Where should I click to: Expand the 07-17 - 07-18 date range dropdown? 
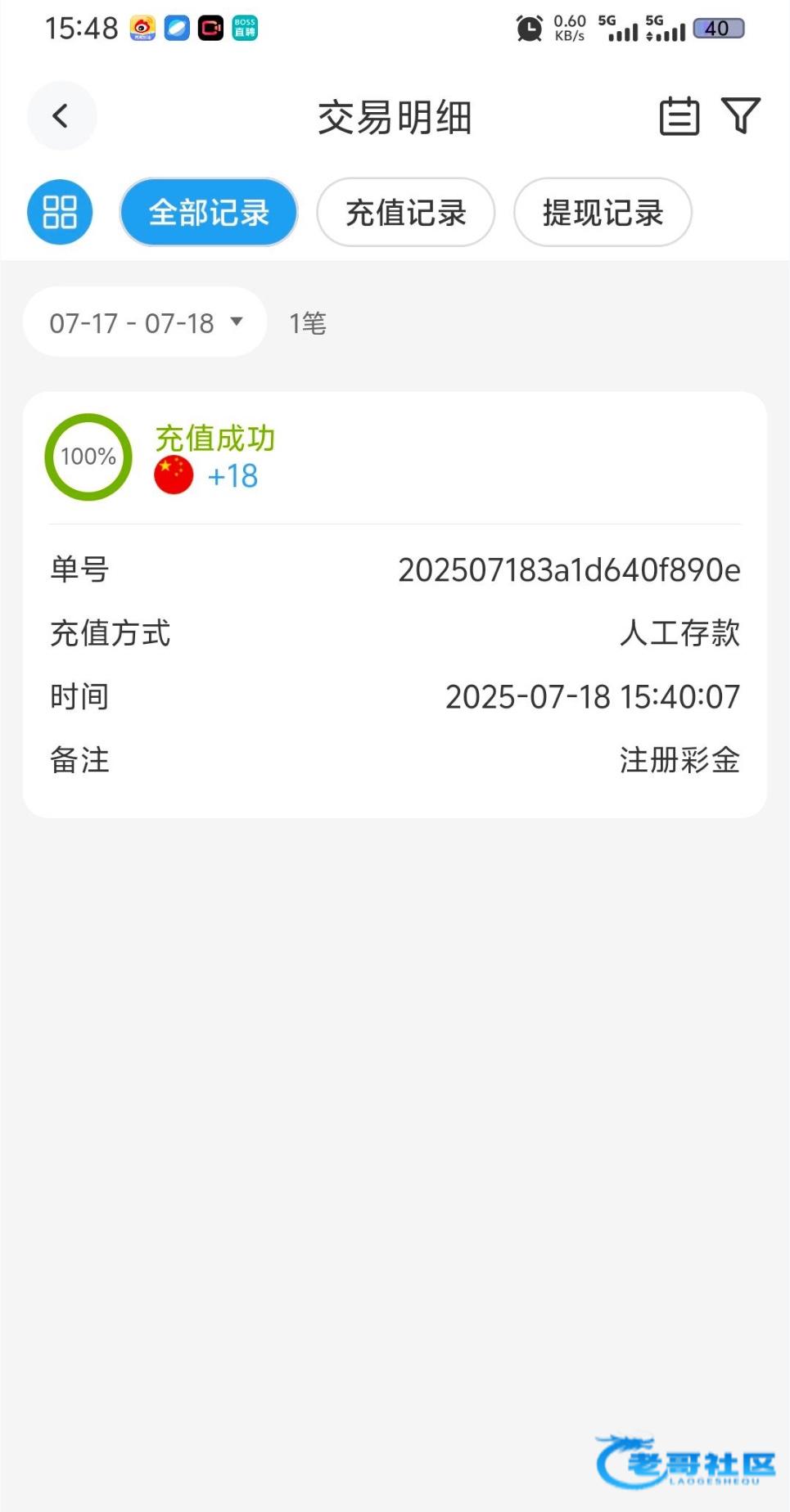click(145, 322)
